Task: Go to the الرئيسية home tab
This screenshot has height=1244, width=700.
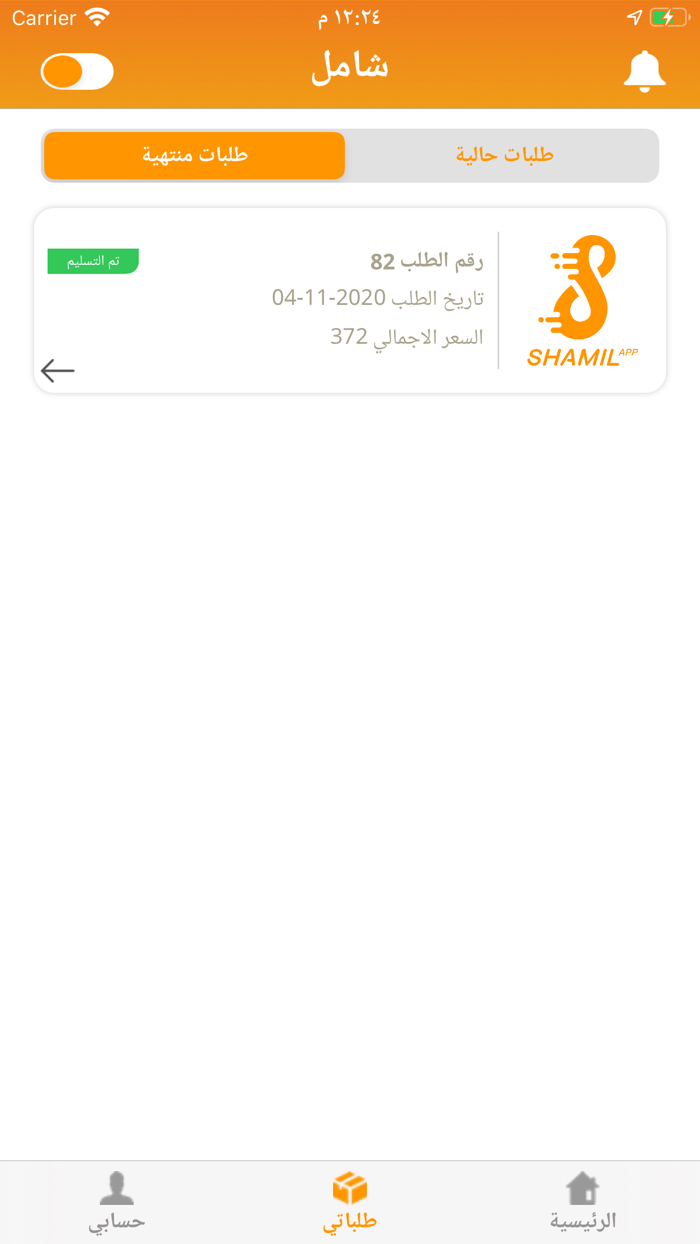Action: pyautogui.click(x=583, y=1202)
